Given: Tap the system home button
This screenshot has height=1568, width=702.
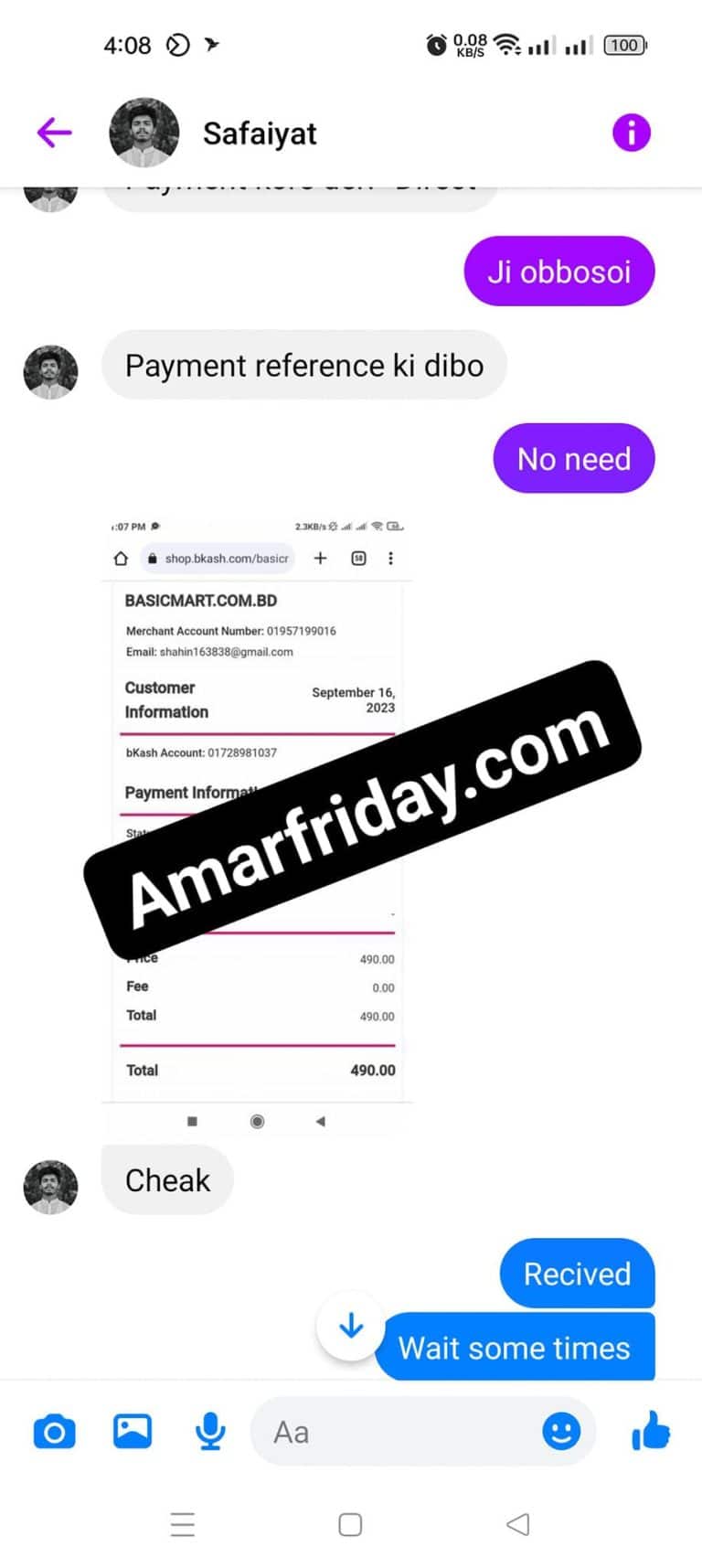Looking at the screenshot, I should (x=350, y=1524).
